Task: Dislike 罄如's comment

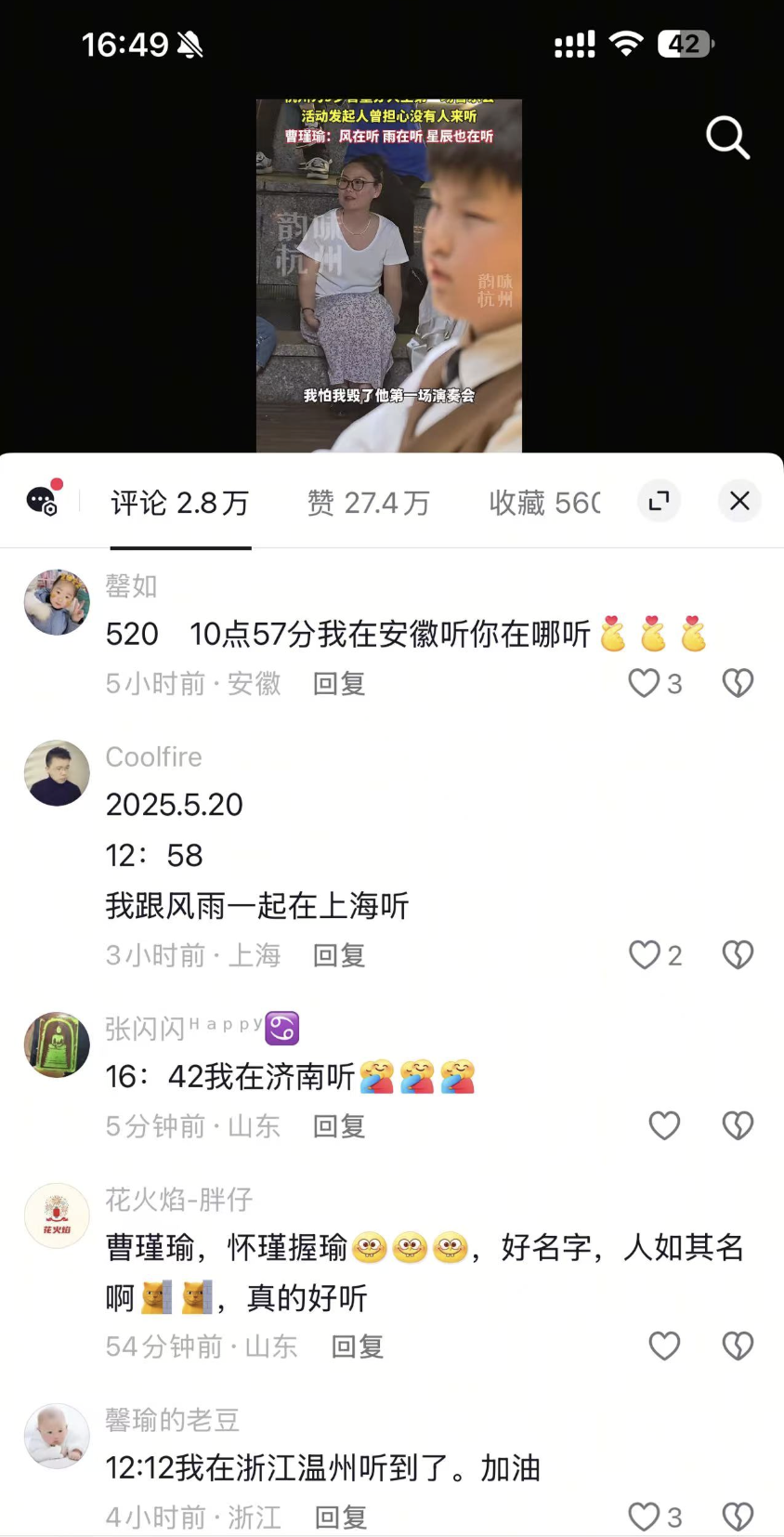Action: pos(738,683)
